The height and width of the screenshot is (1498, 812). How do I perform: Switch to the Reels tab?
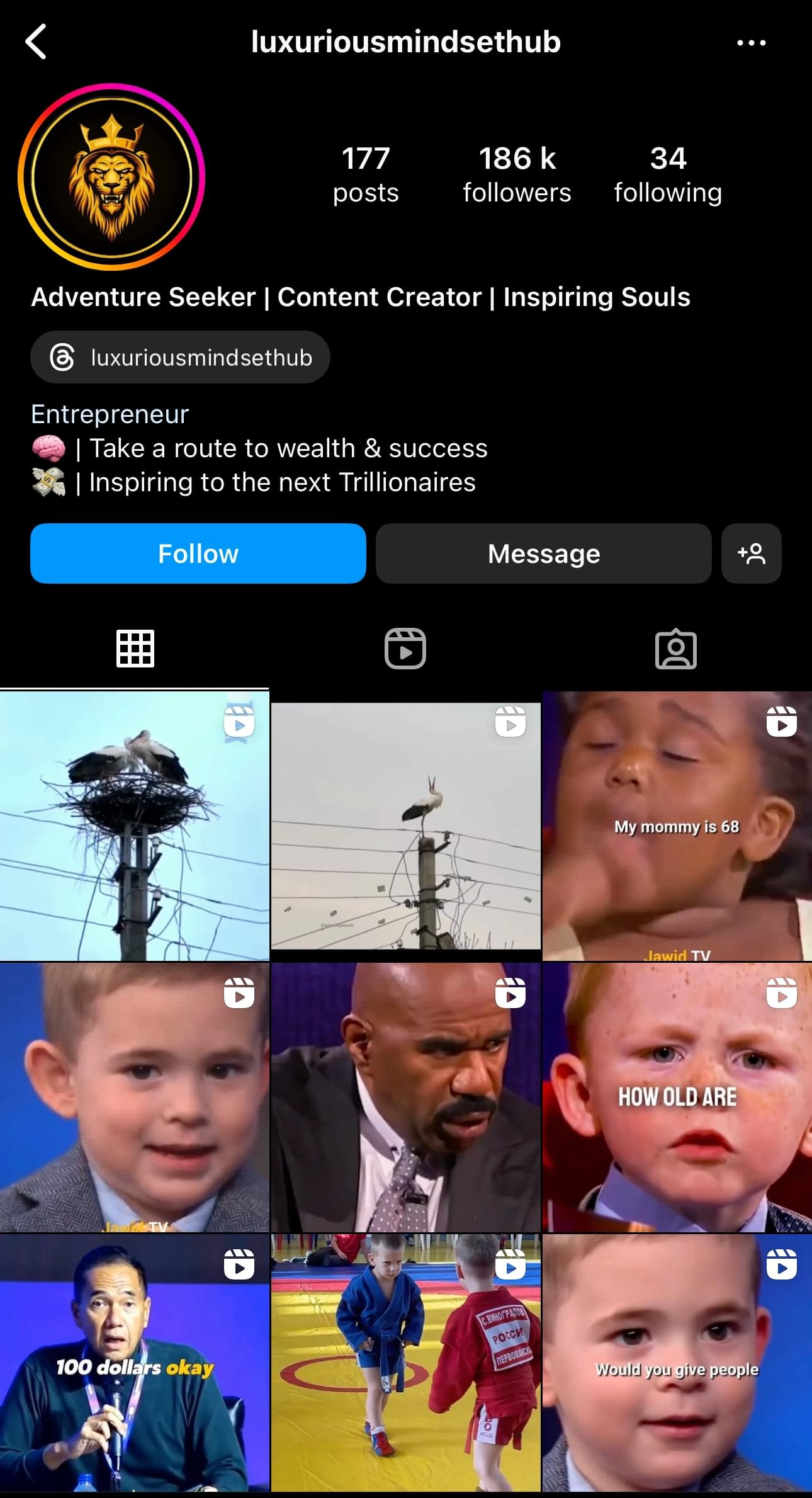[x=405, y=649]
